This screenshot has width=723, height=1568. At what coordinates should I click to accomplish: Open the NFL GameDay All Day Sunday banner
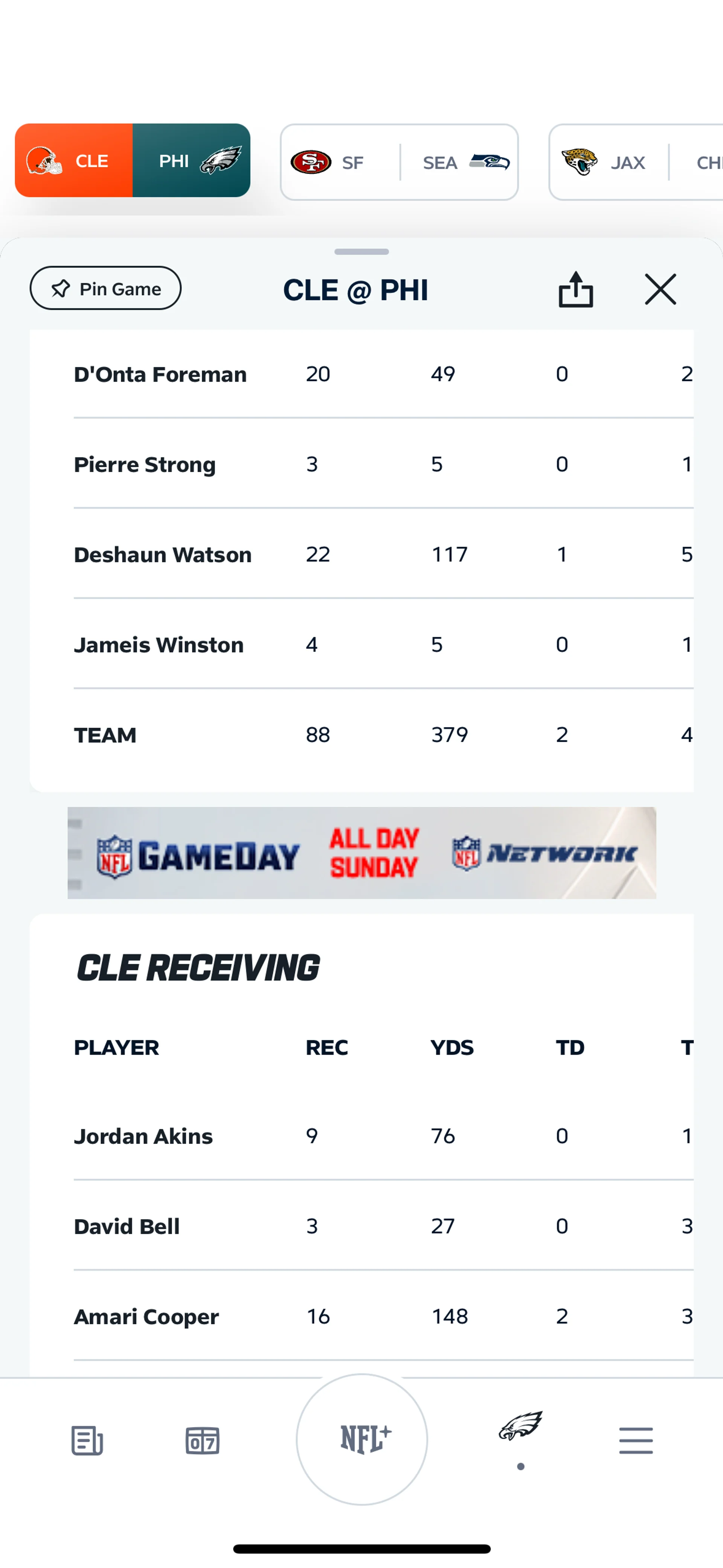[361, 853]
